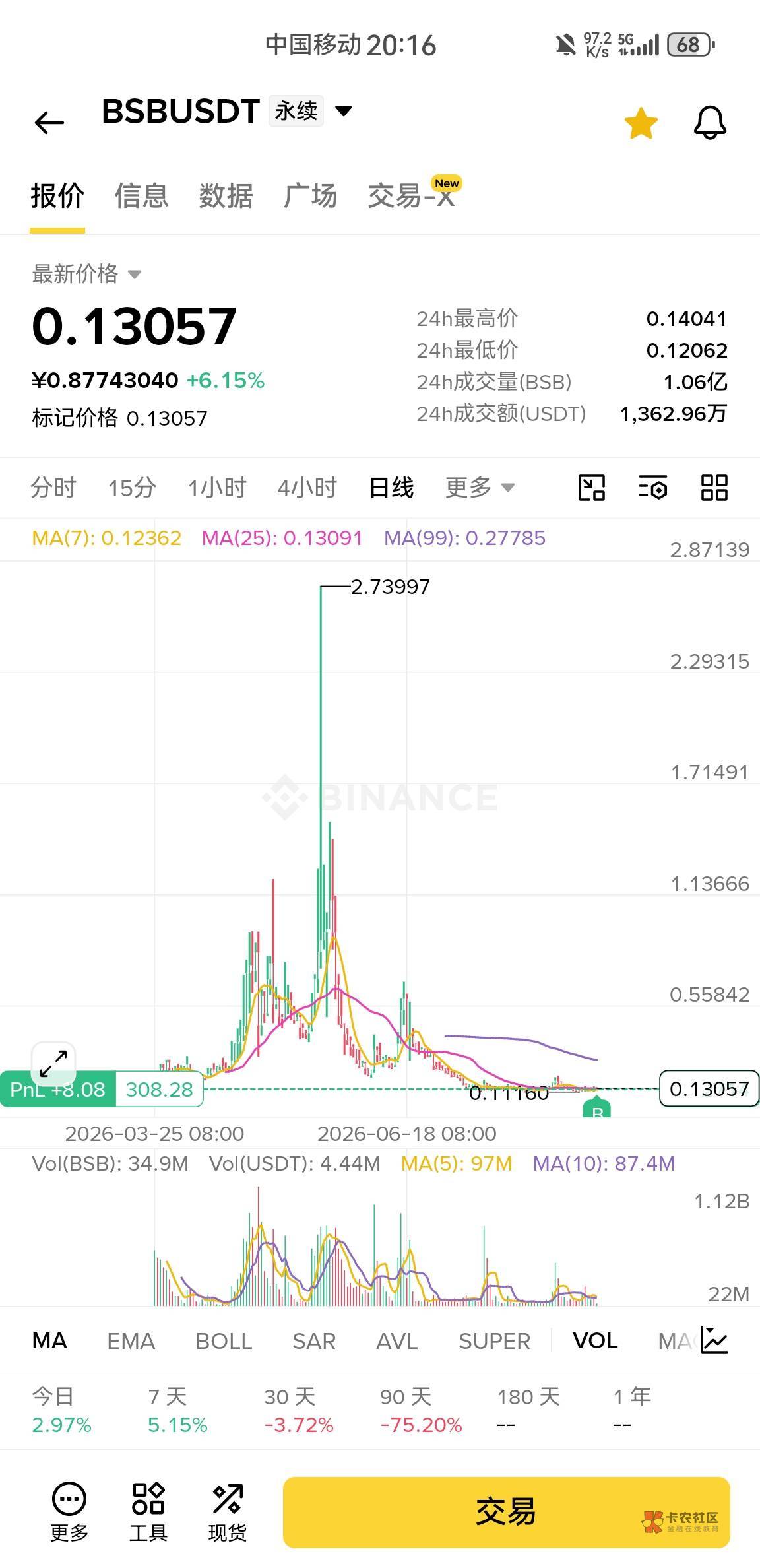This screenshot has height=1568, width=760.
Task: Open chart settings icon
Action: coord(652,488)
